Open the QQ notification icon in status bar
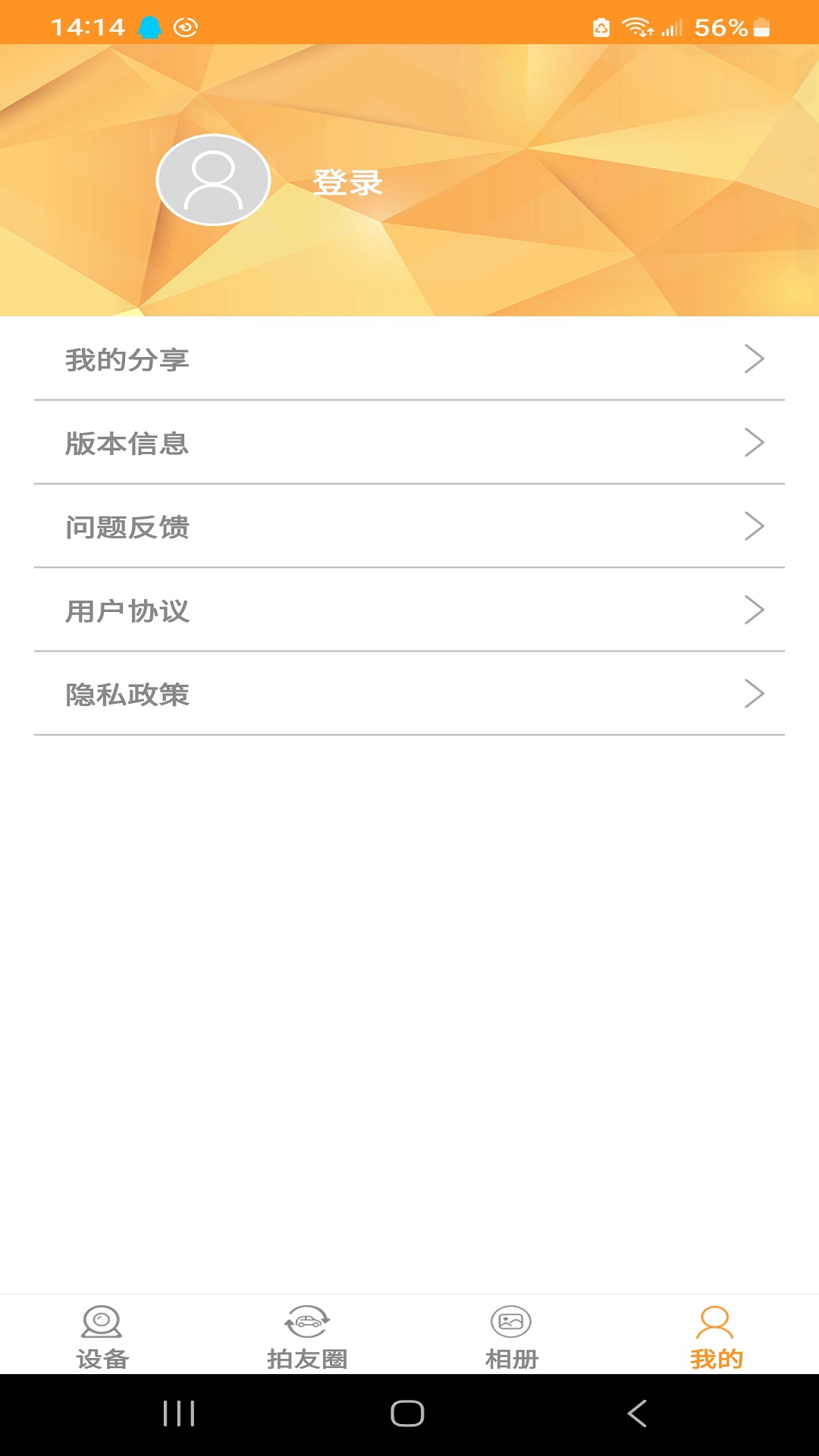The image size is (819, 1456). [150, 25]
